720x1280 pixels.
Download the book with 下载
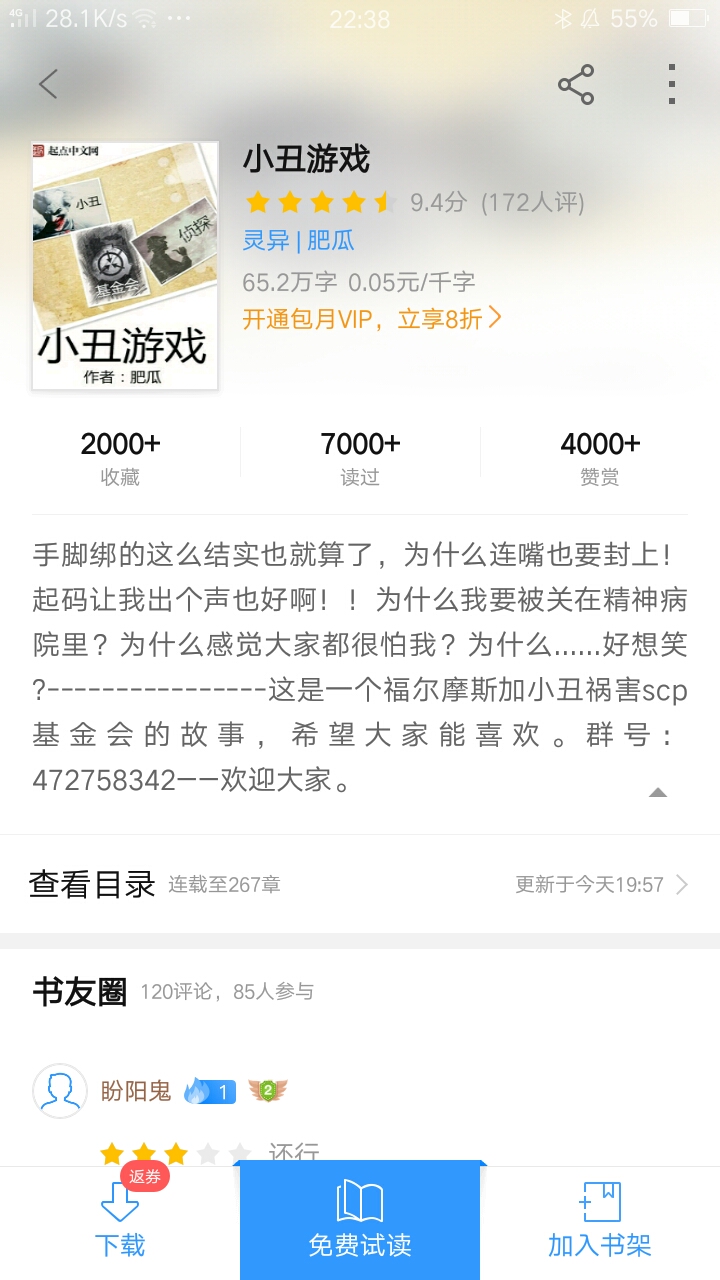(x=120, y=1223)
